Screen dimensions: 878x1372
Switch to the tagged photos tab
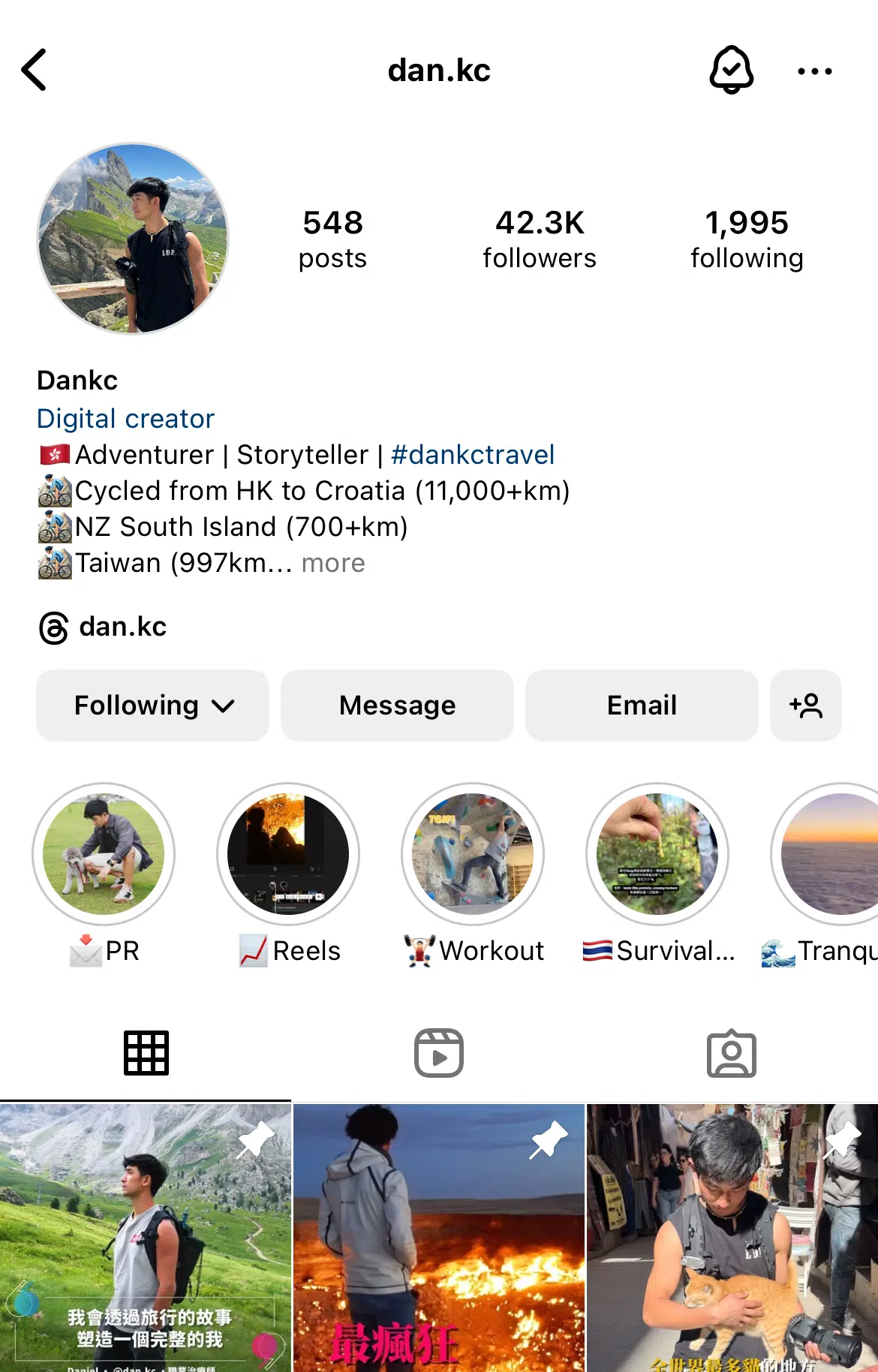click(731, 1053)
